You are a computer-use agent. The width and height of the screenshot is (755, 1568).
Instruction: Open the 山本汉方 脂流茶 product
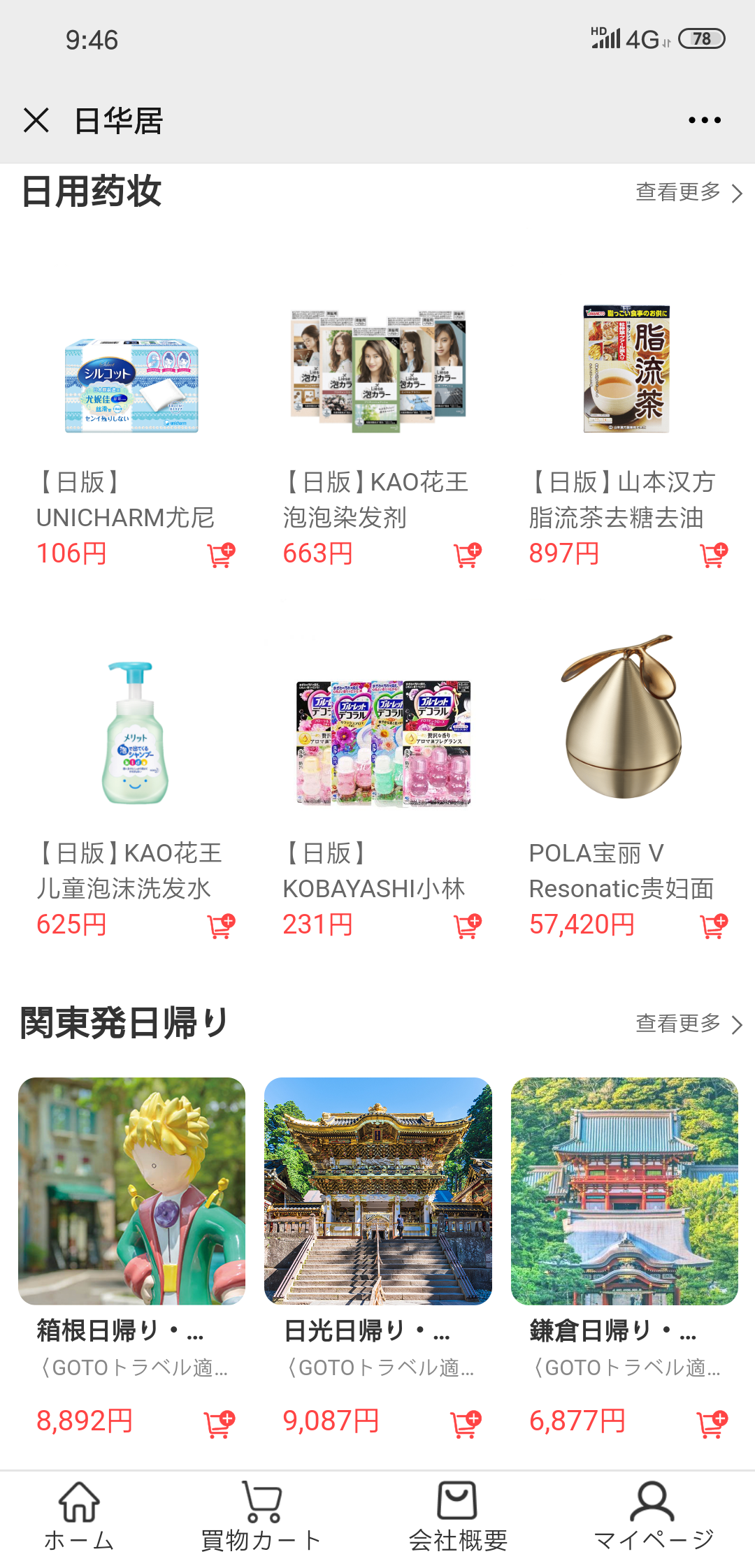(x=624, y=370)
